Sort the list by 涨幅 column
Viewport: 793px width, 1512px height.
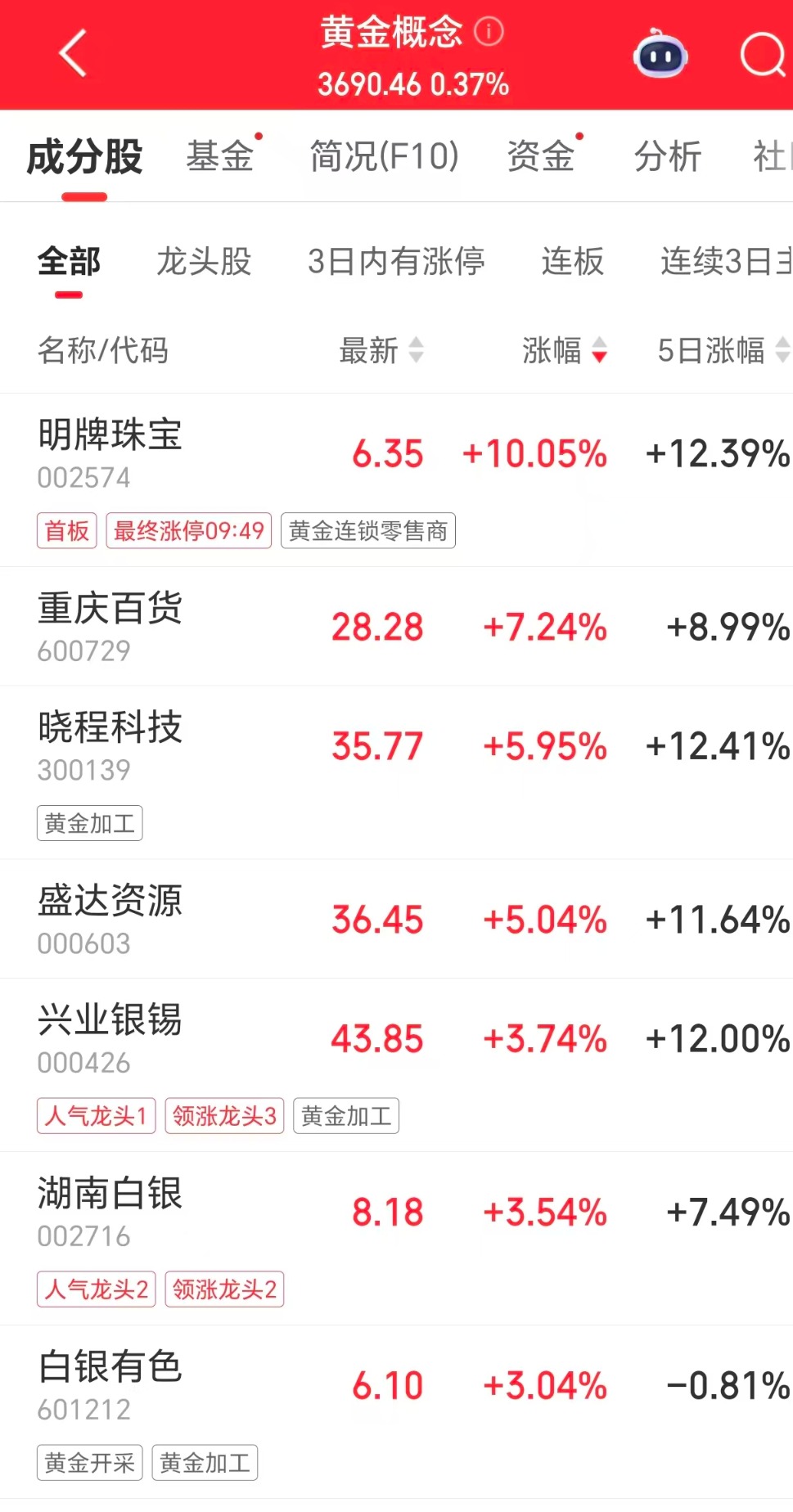(564, 350)
